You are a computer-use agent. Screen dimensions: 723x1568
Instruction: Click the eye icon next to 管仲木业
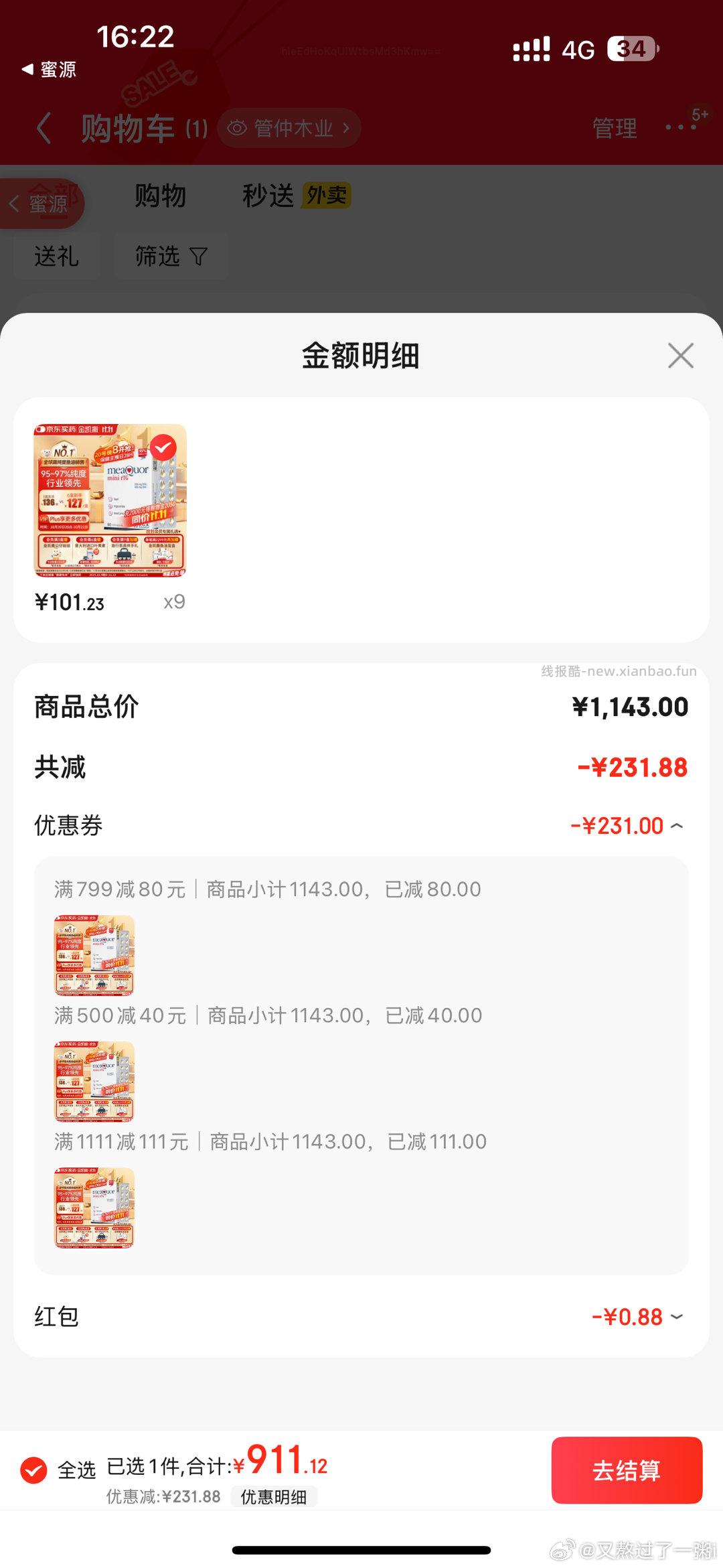[x=236, y=127]
